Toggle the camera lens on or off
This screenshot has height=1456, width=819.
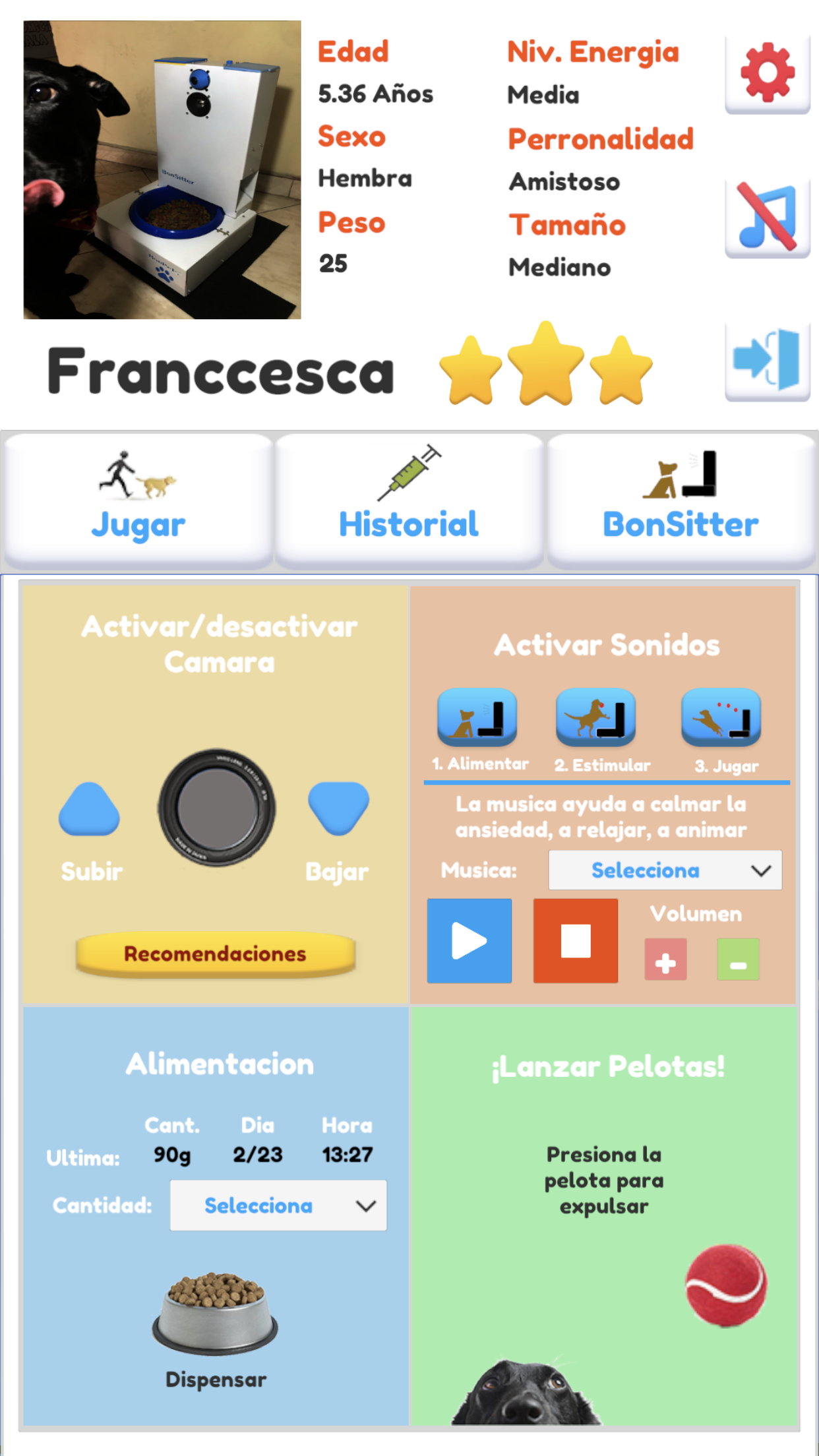coord(216,808)
